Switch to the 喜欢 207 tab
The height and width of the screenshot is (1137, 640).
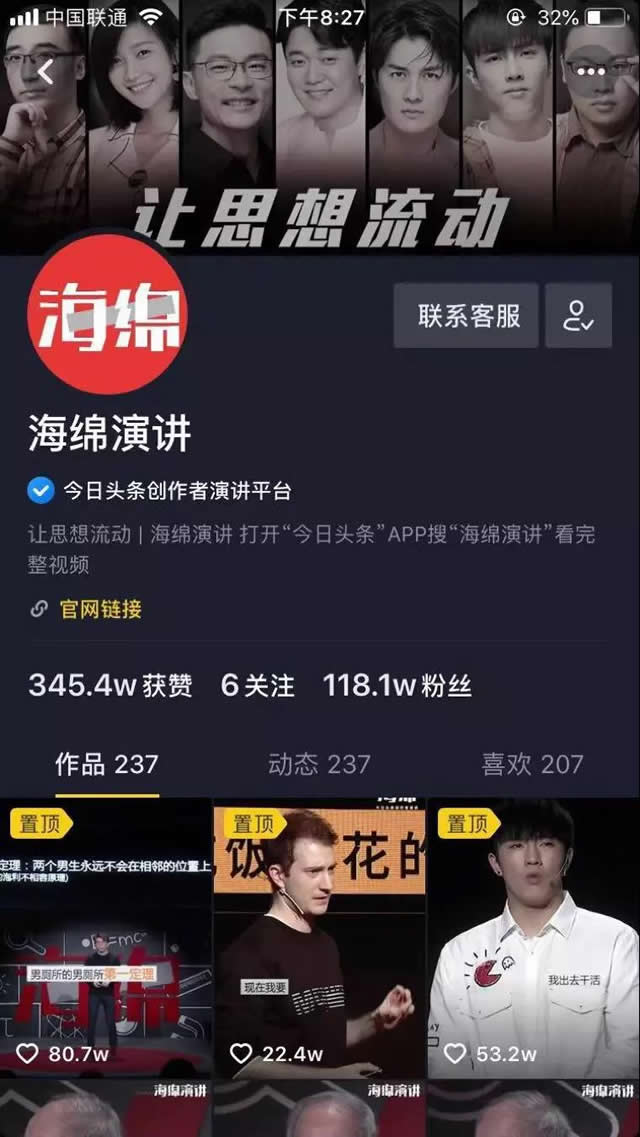[x=532, y=765]
